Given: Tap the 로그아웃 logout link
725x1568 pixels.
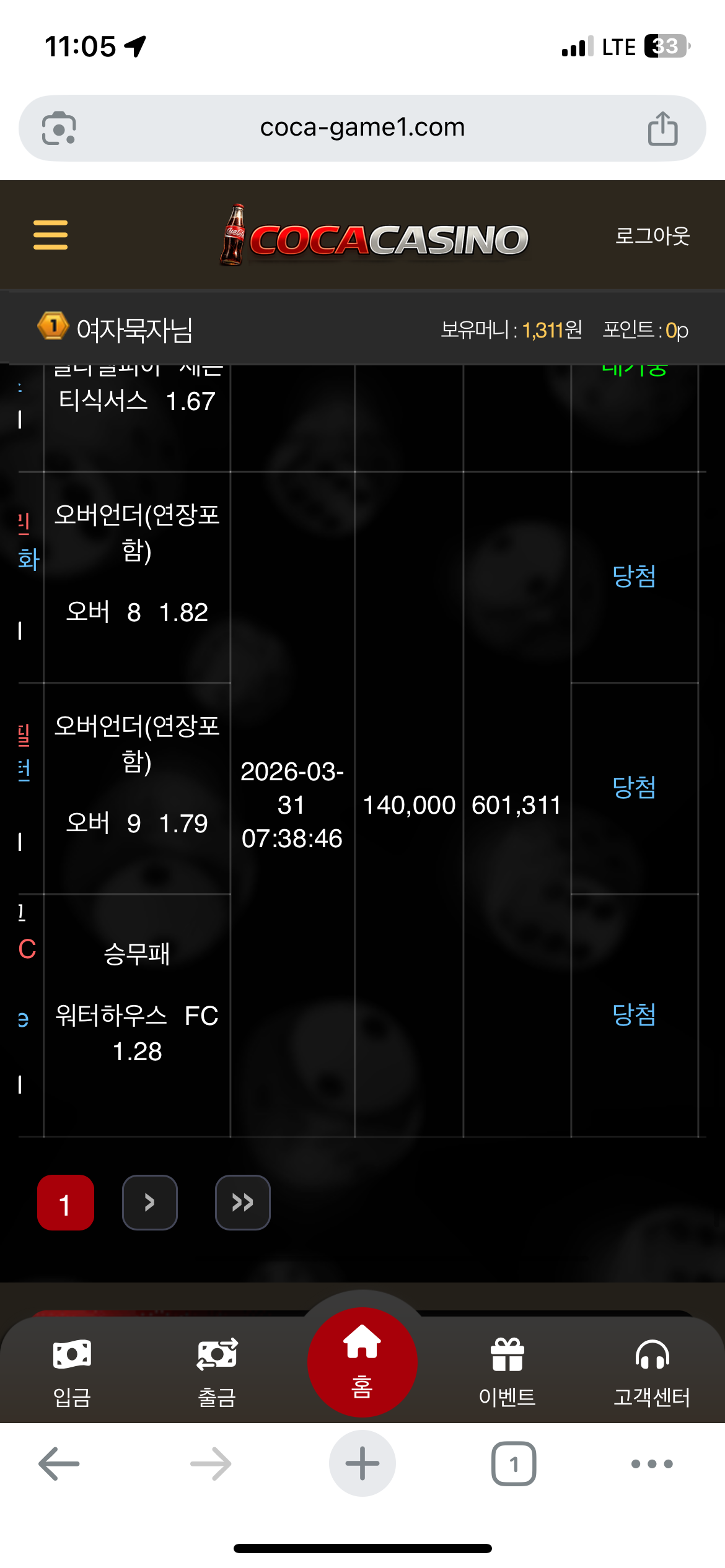Looking at the screenshot, I should pos(652,236).
